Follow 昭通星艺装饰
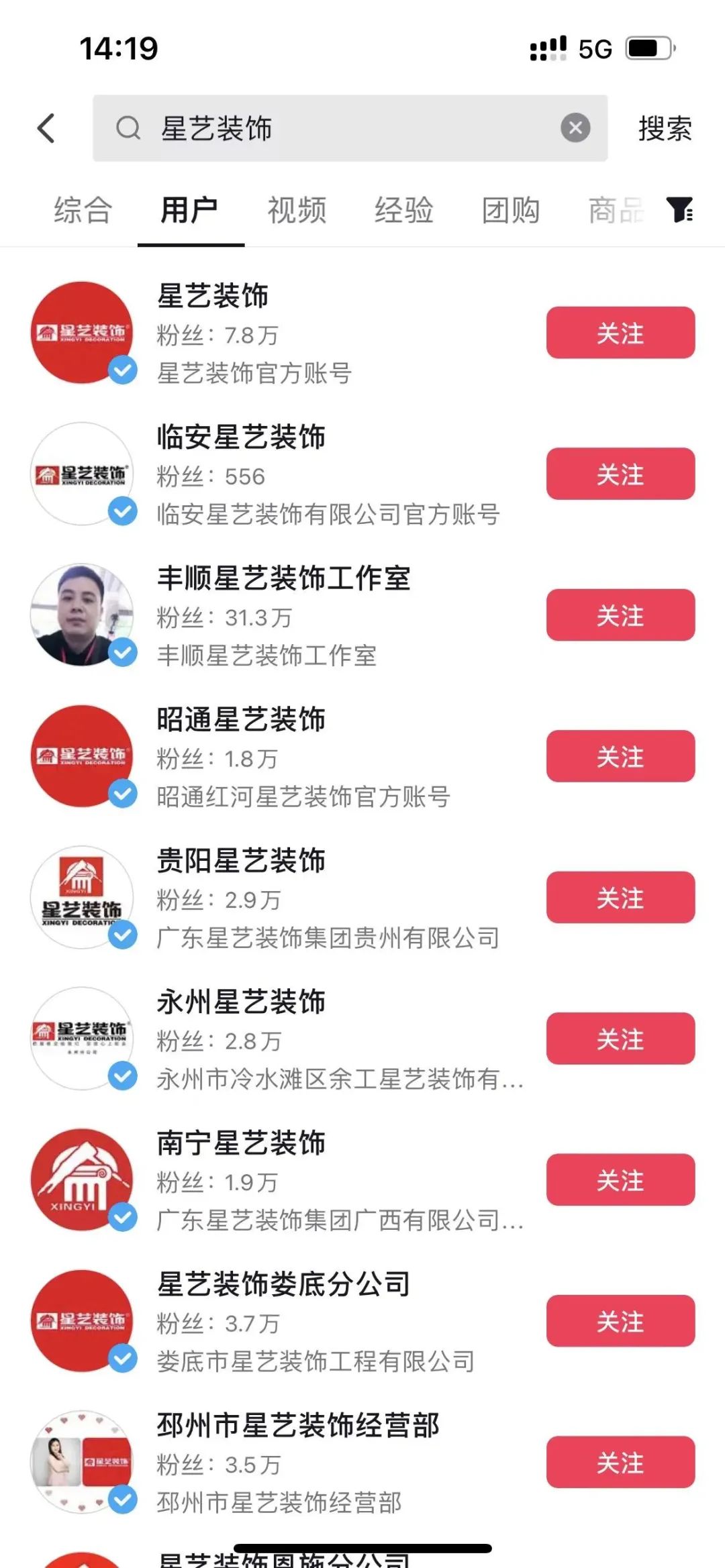This screenshot has height=1568, width=725. [x=620, y=756]
